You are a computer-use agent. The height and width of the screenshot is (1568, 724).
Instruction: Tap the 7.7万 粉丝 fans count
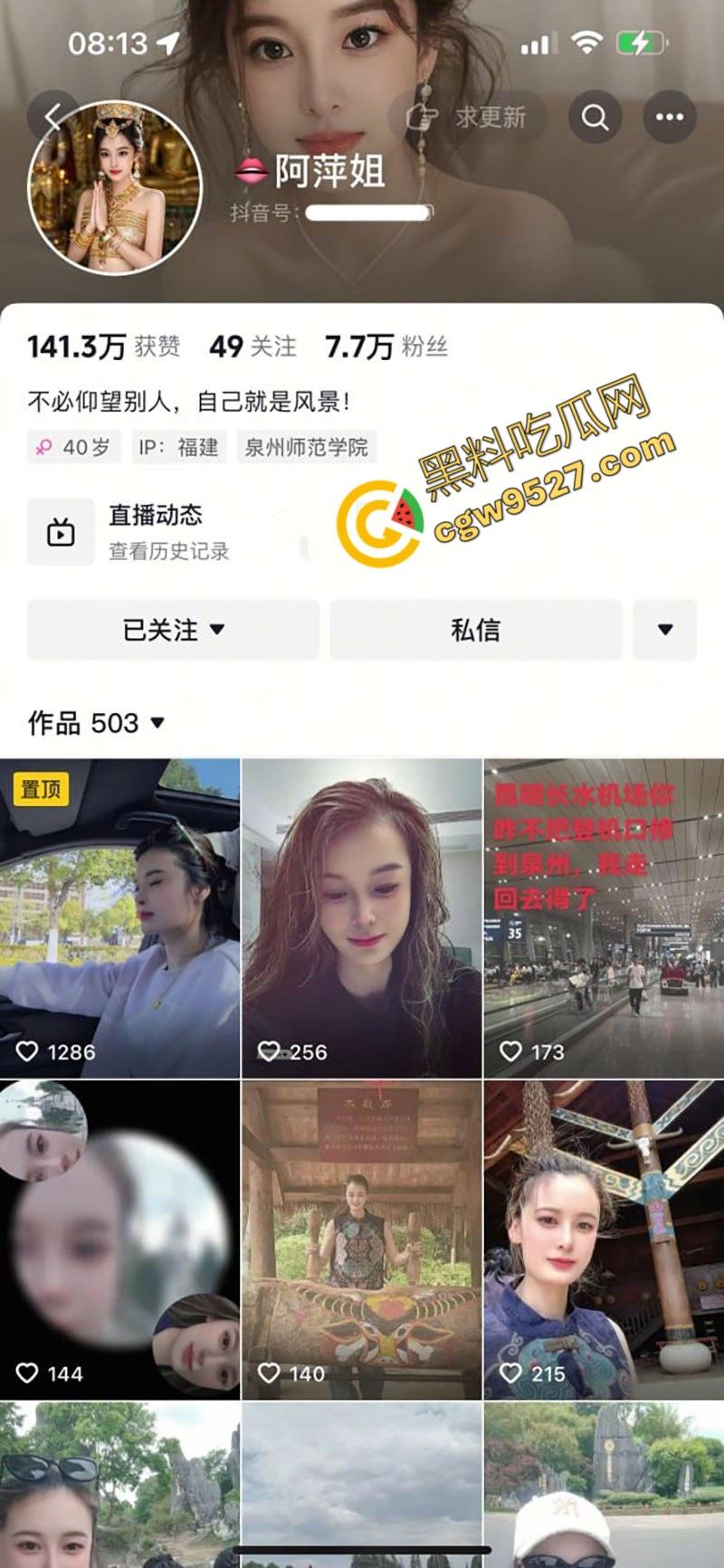click(389, 344)
